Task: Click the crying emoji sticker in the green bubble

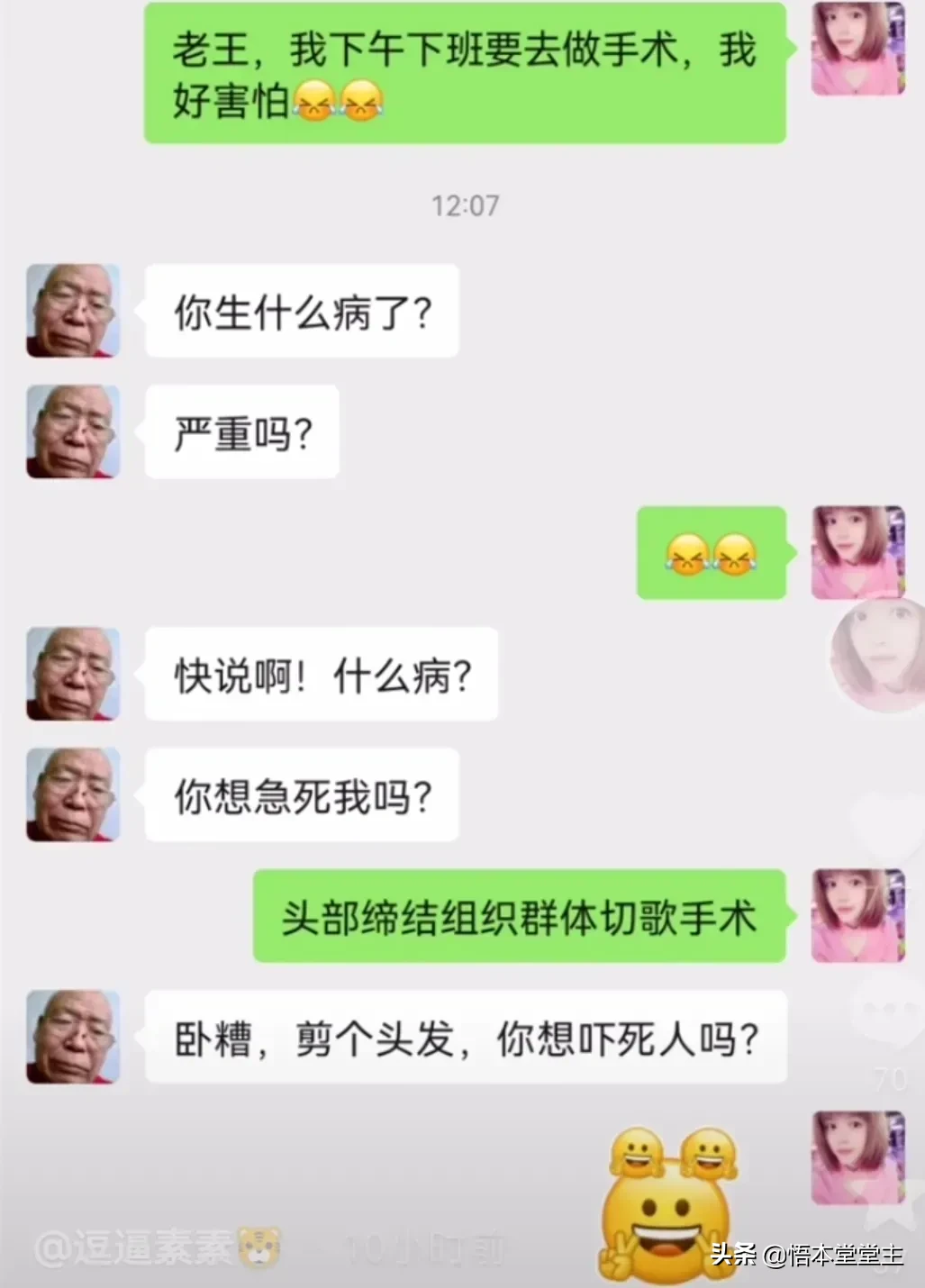Action: [x=710, y=552]
